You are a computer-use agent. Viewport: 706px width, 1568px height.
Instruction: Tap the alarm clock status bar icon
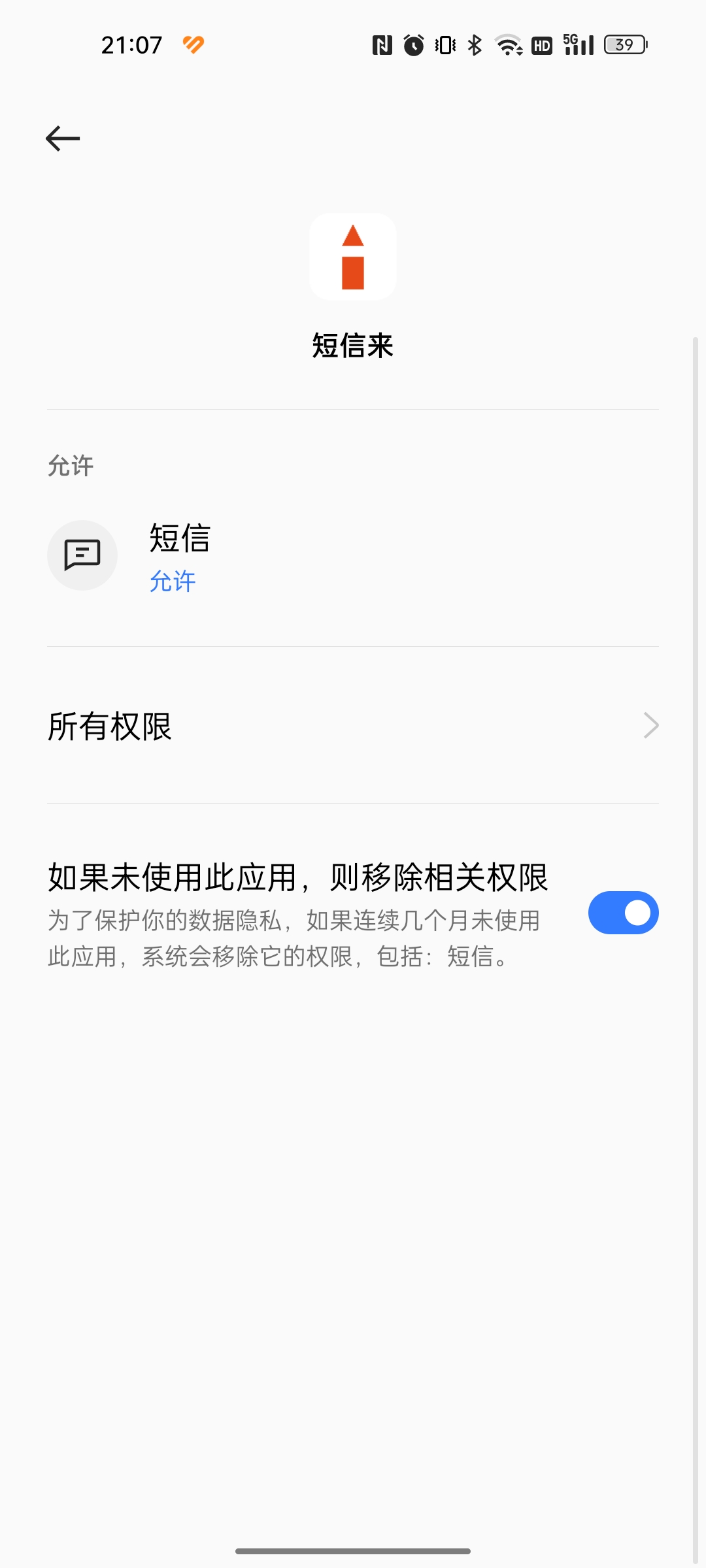(x=414, y=45)
